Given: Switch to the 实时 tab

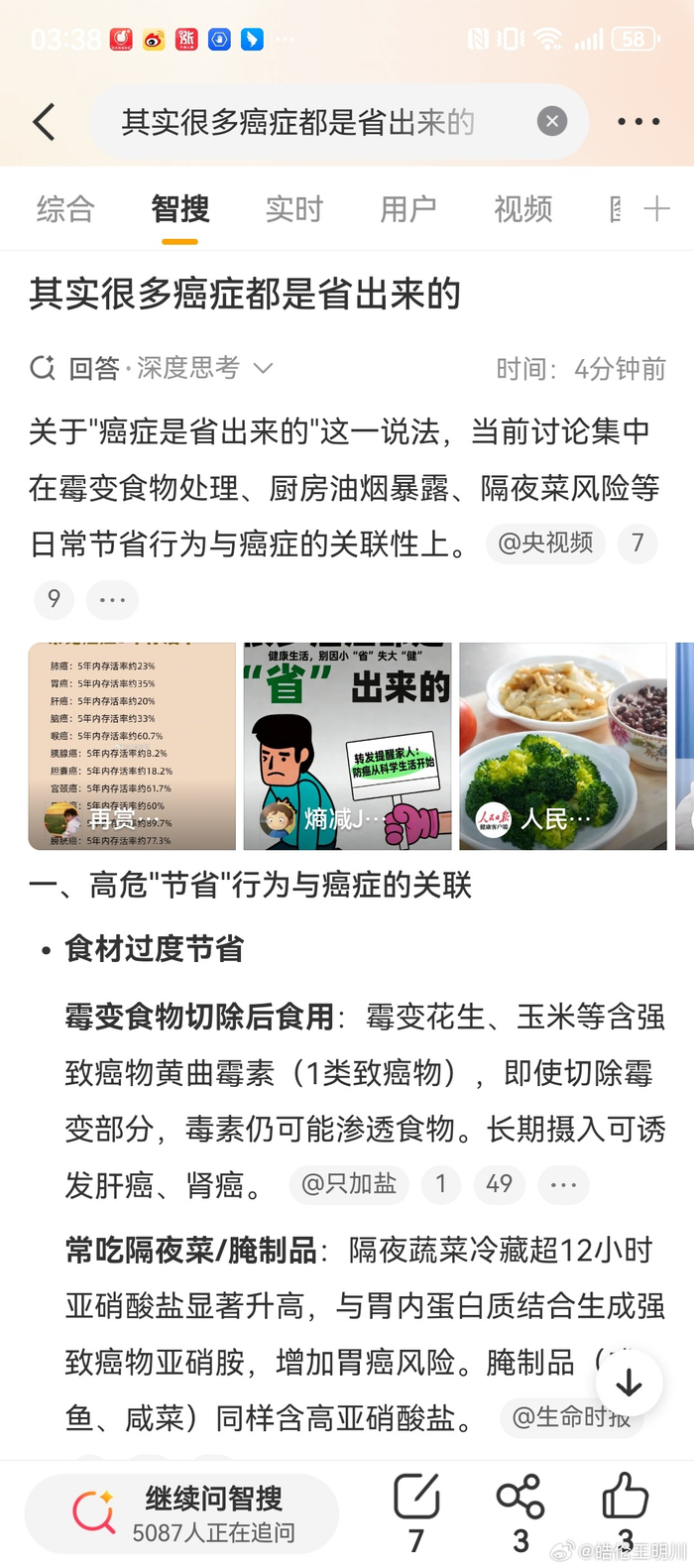Looking at the screenshot, I should (294, 209).
